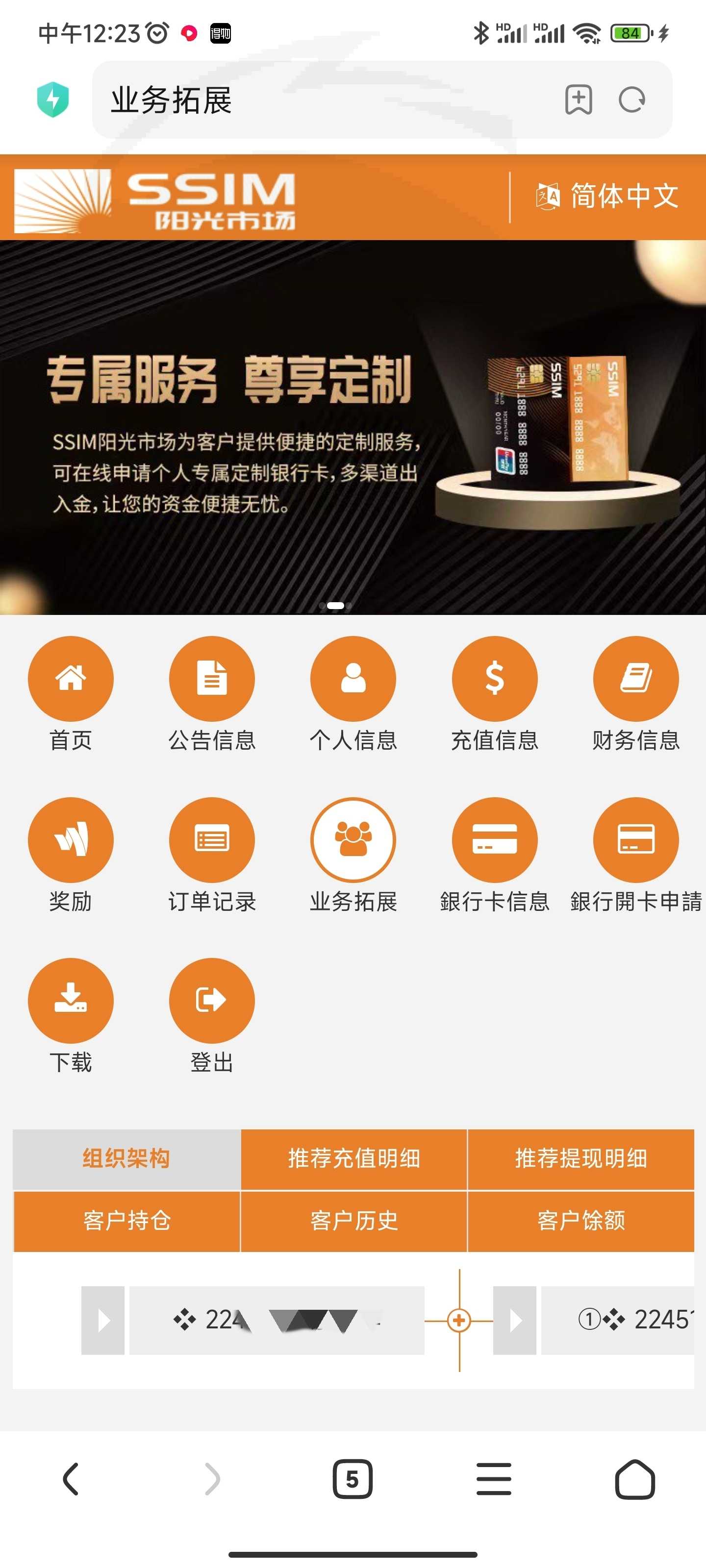Open the browser tabs counter showing 5
Image resolution: width=706 pixels, height=1568 pixels.
pyautogui.click(x=352, y=1479)
